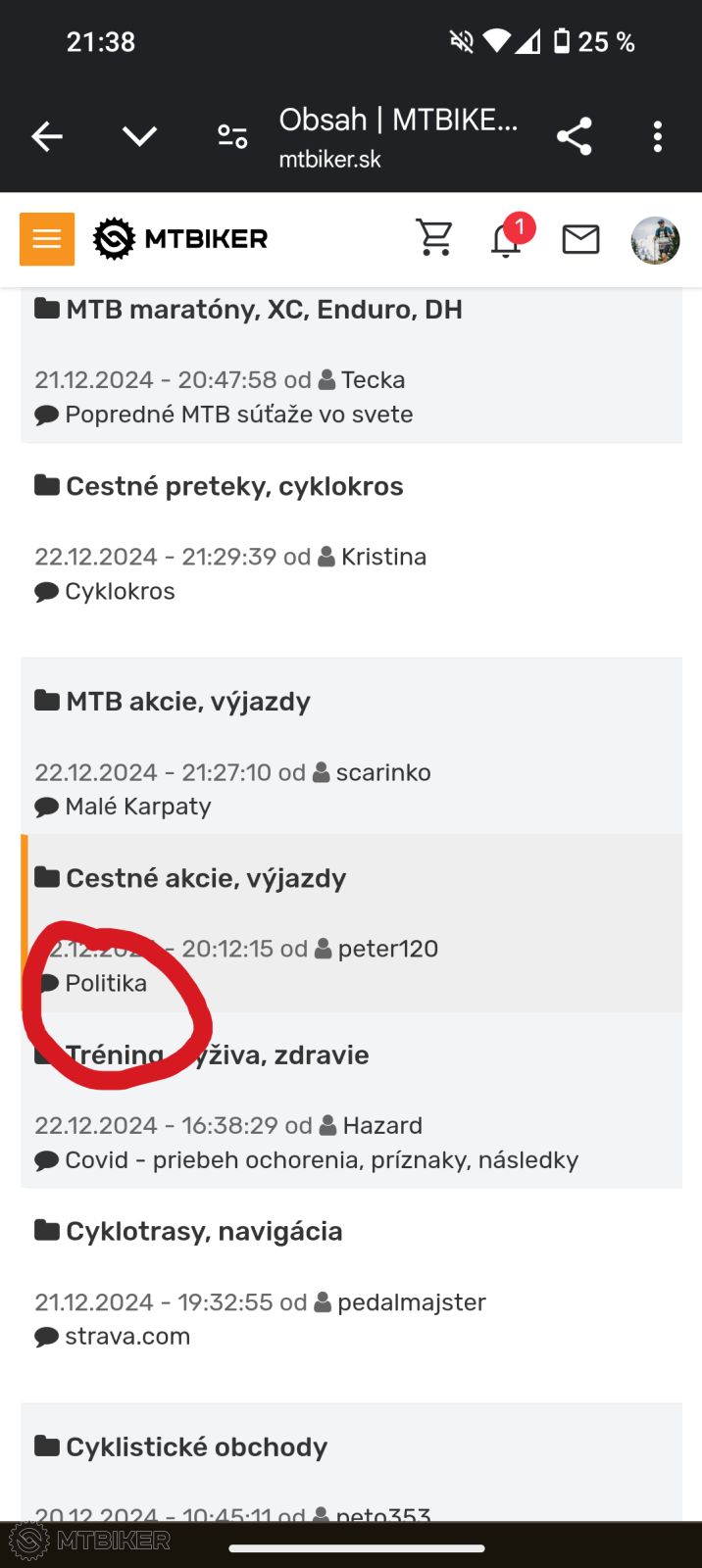Screen dimensions: 702x1568
Task: Open site settings icon beside the URL
Action: point(232,136)
